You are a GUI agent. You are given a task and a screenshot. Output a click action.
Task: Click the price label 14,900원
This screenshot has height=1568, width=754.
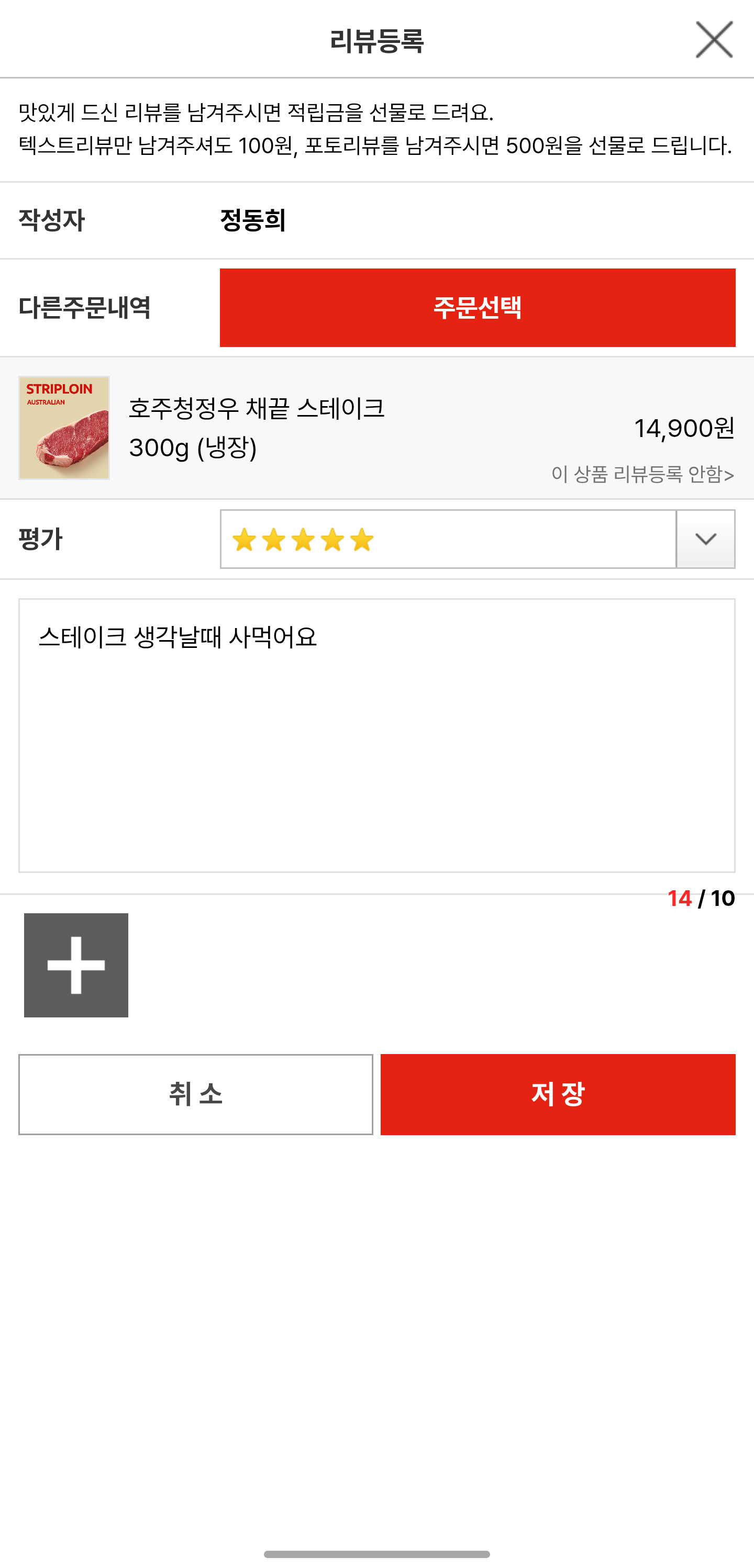(683, 428)
